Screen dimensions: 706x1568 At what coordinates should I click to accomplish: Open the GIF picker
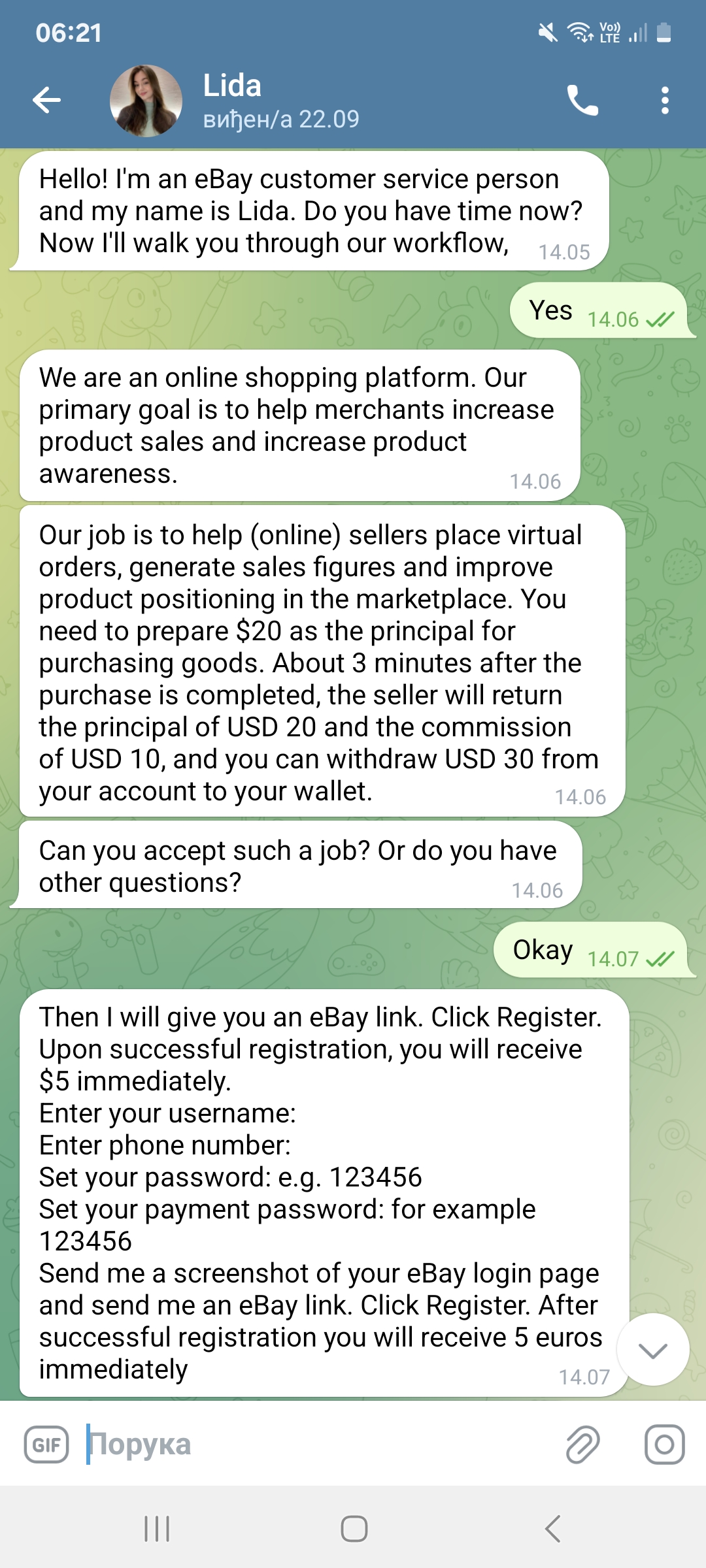(46, 1444)
